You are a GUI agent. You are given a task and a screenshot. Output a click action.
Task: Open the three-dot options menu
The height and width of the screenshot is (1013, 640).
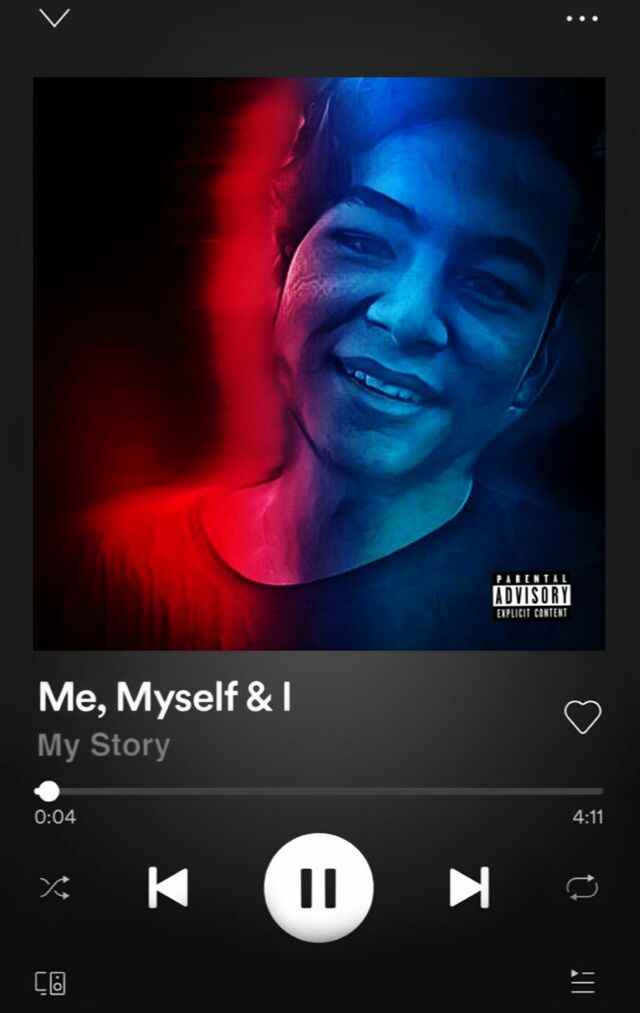pyautogui.click(x=581, y=18)
